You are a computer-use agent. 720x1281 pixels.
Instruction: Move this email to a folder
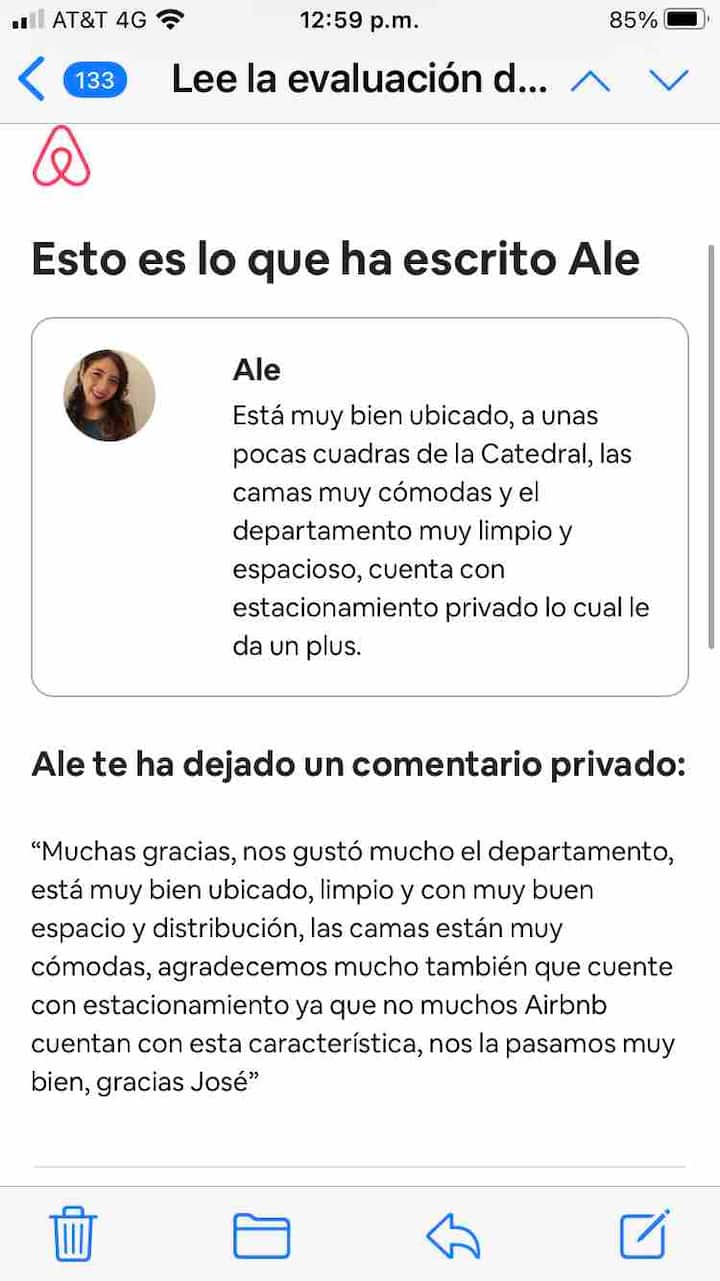tap(261, 1236)
